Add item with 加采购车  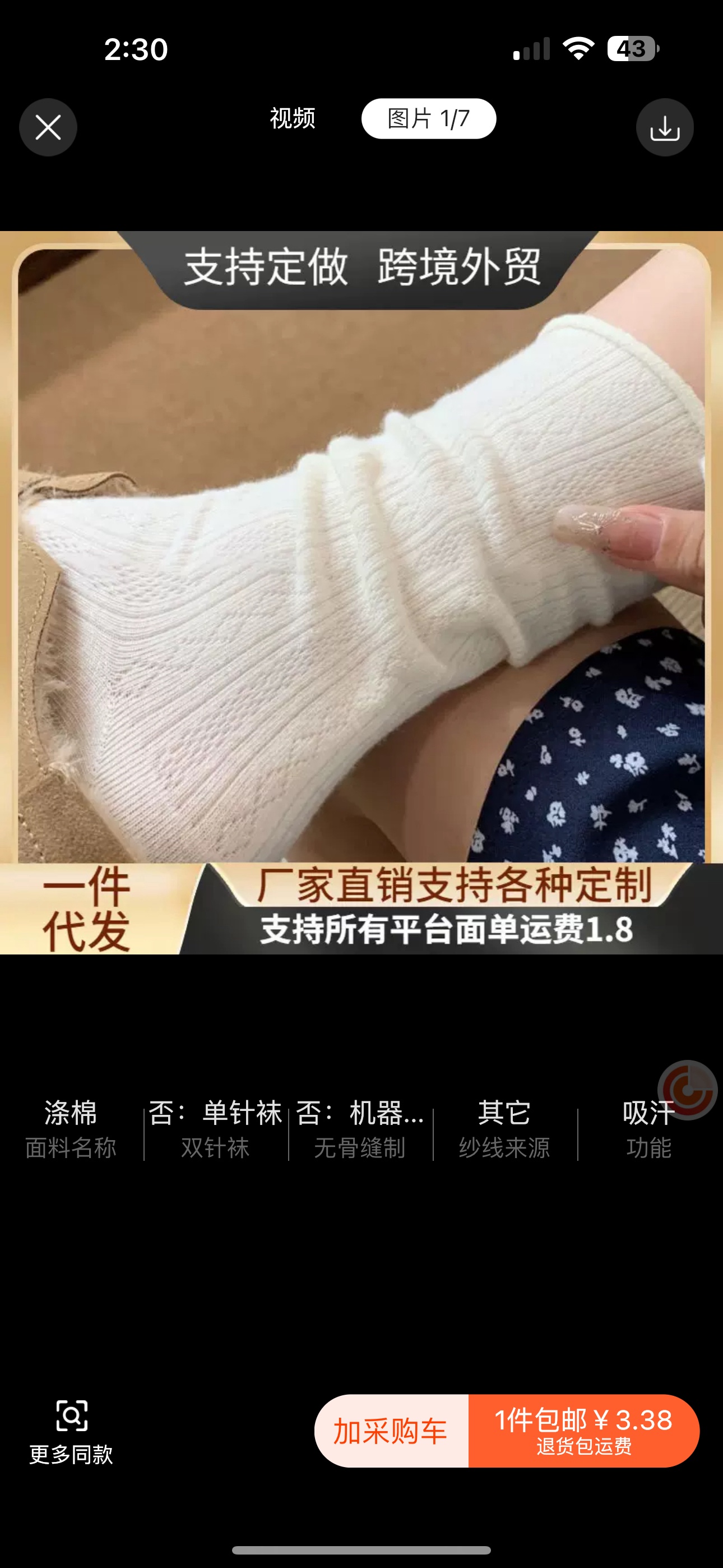391,1431
